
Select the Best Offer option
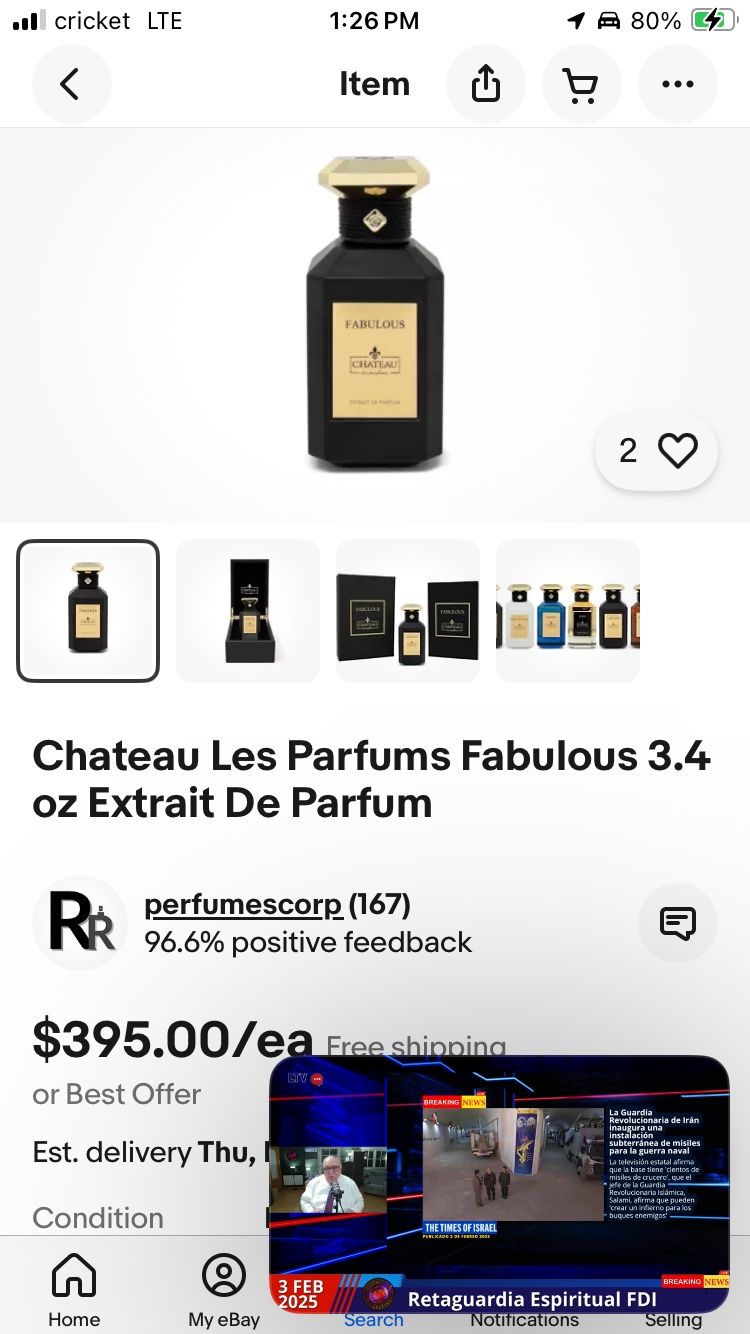pyautogui.click(x=116, y=1094)
